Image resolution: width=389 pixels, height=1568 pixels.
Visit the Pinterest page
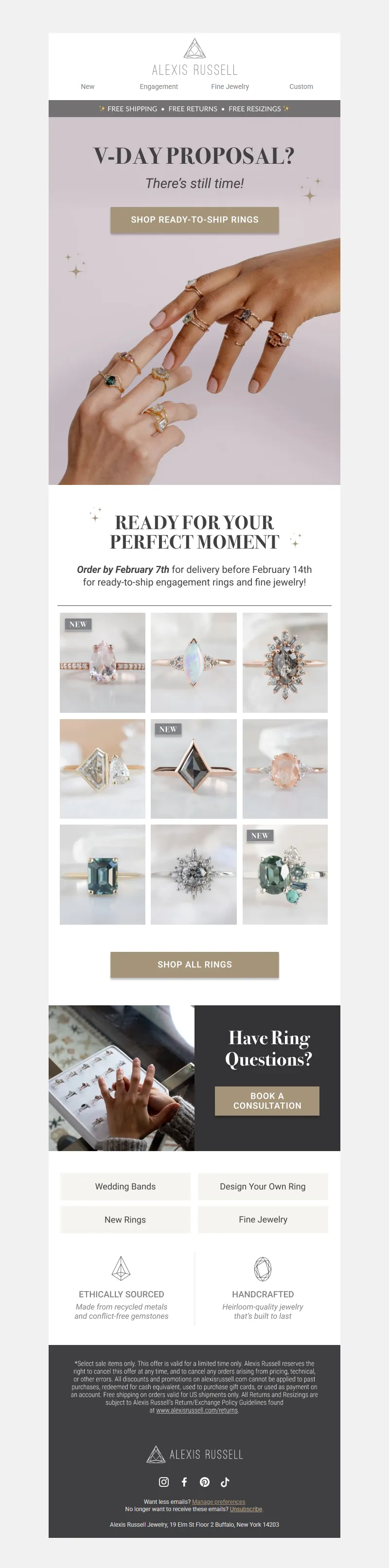(205, 1482)
